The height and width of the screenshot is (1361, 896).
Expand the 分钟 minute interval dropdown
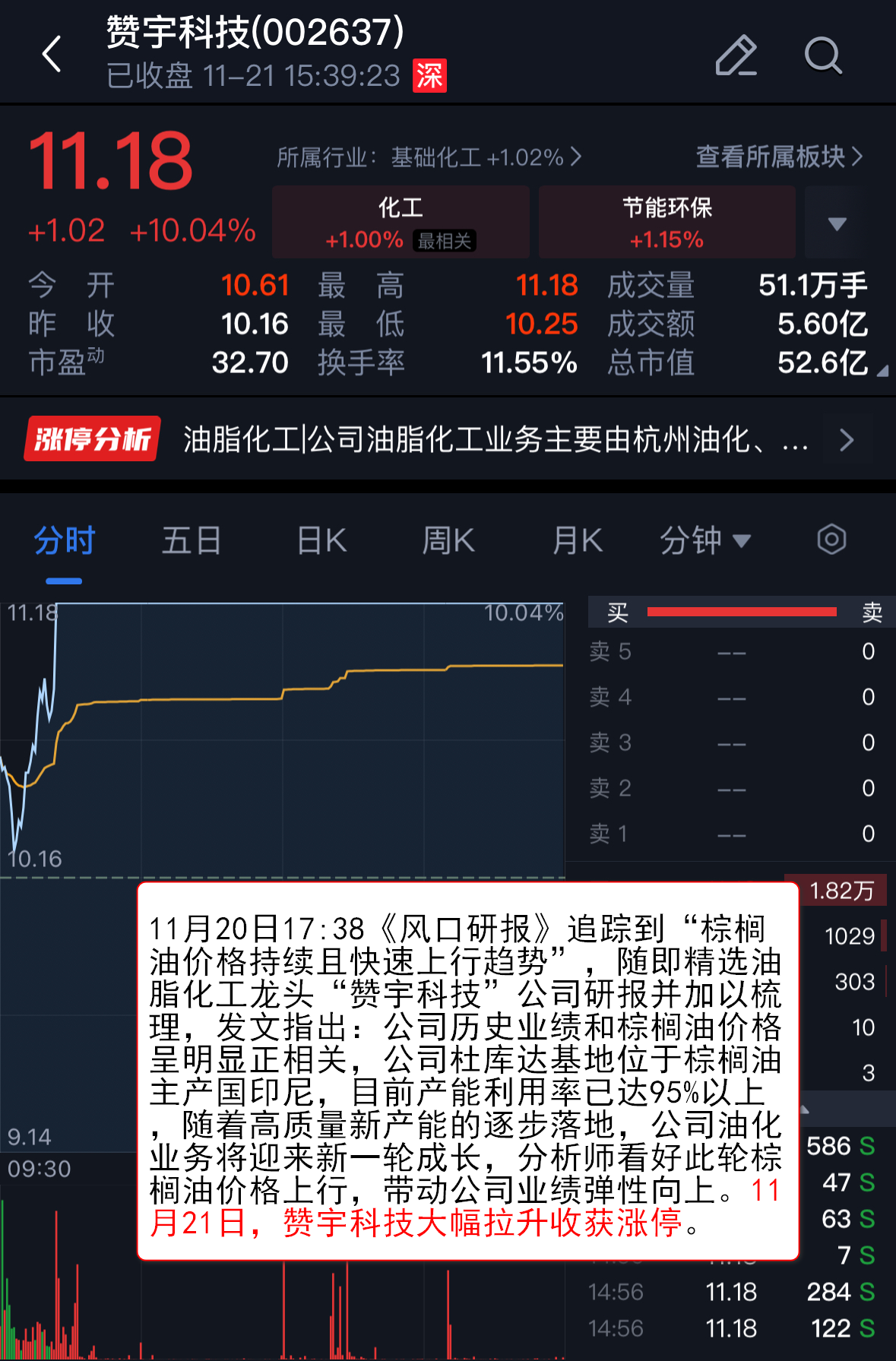click(704, 541)
